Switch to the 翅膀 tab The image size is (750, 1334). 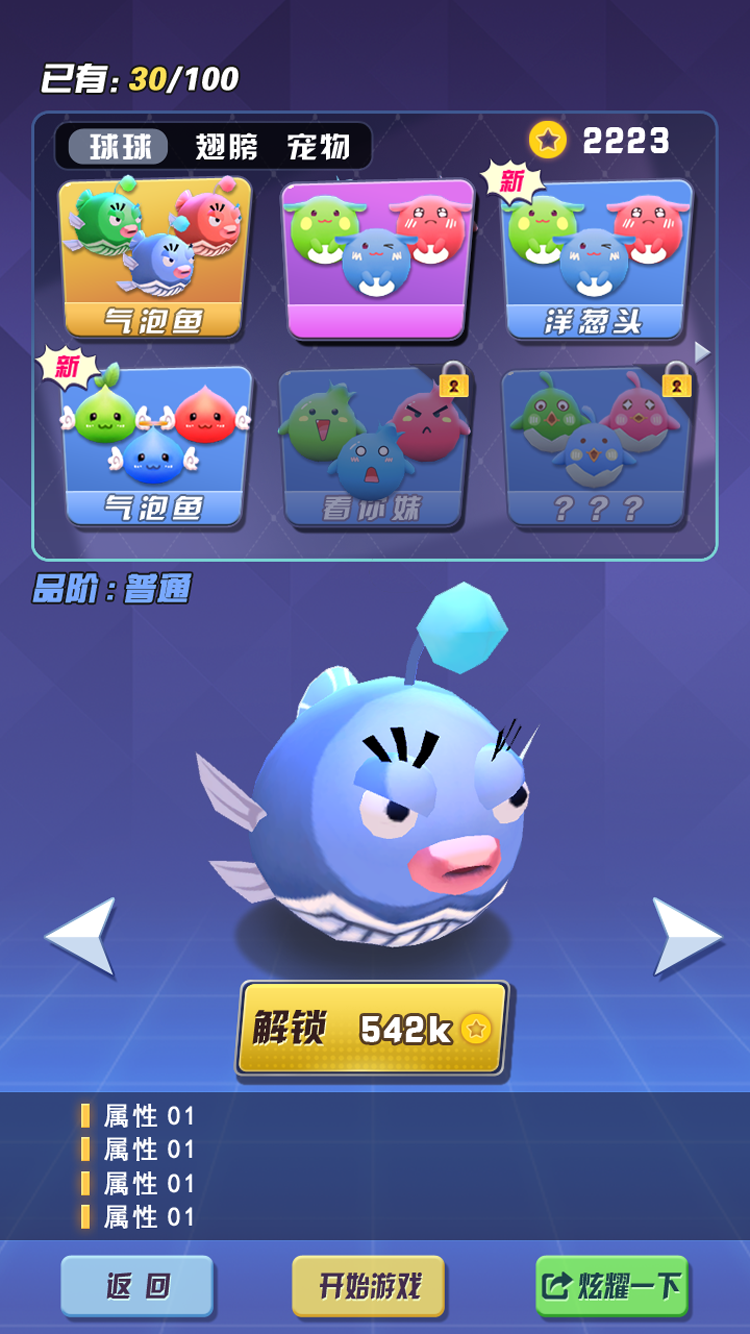pyautogui.click(x=227, y=148)
